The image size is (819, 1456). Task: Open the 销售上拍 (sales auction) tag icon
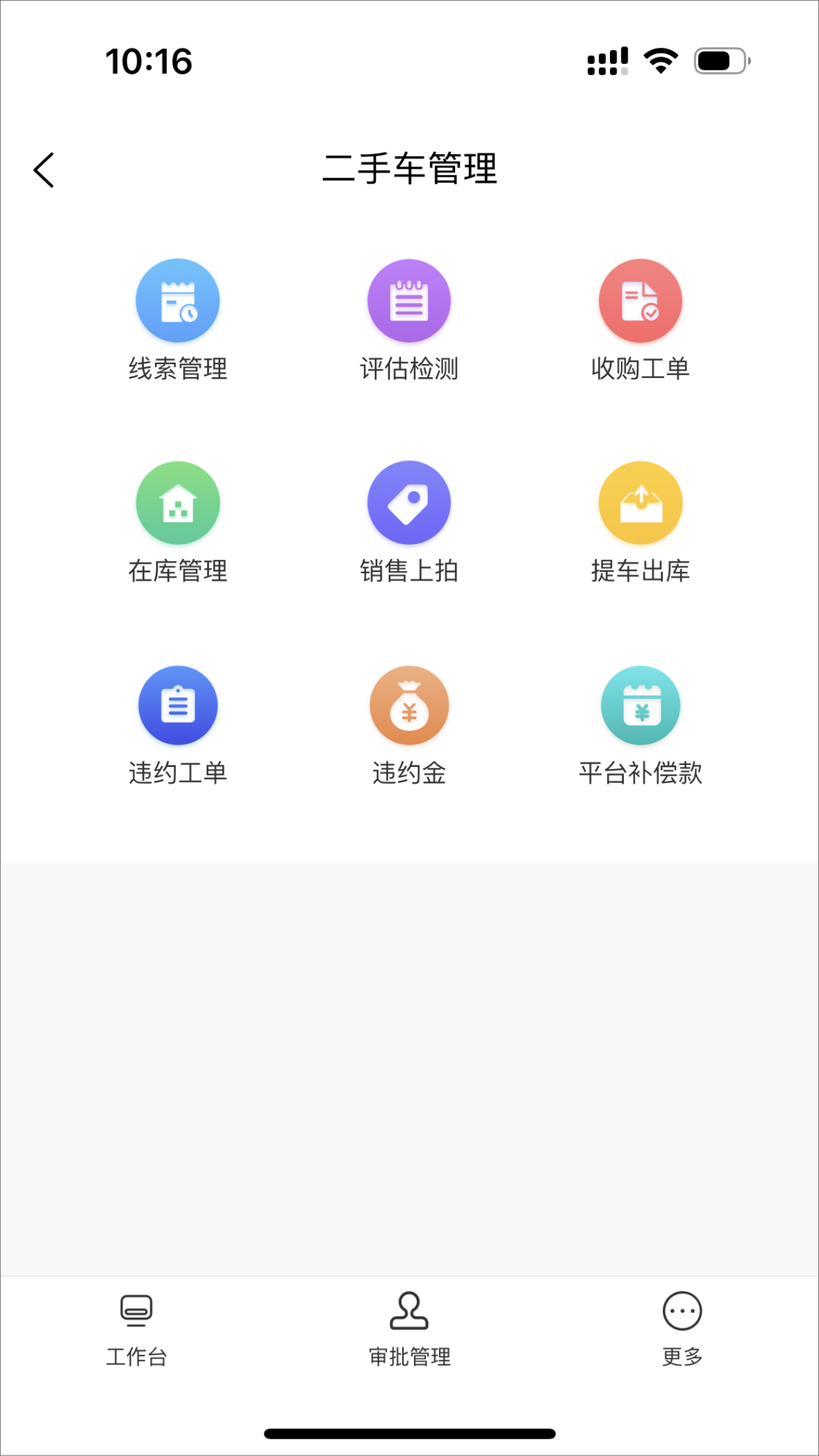coord(409,502)
